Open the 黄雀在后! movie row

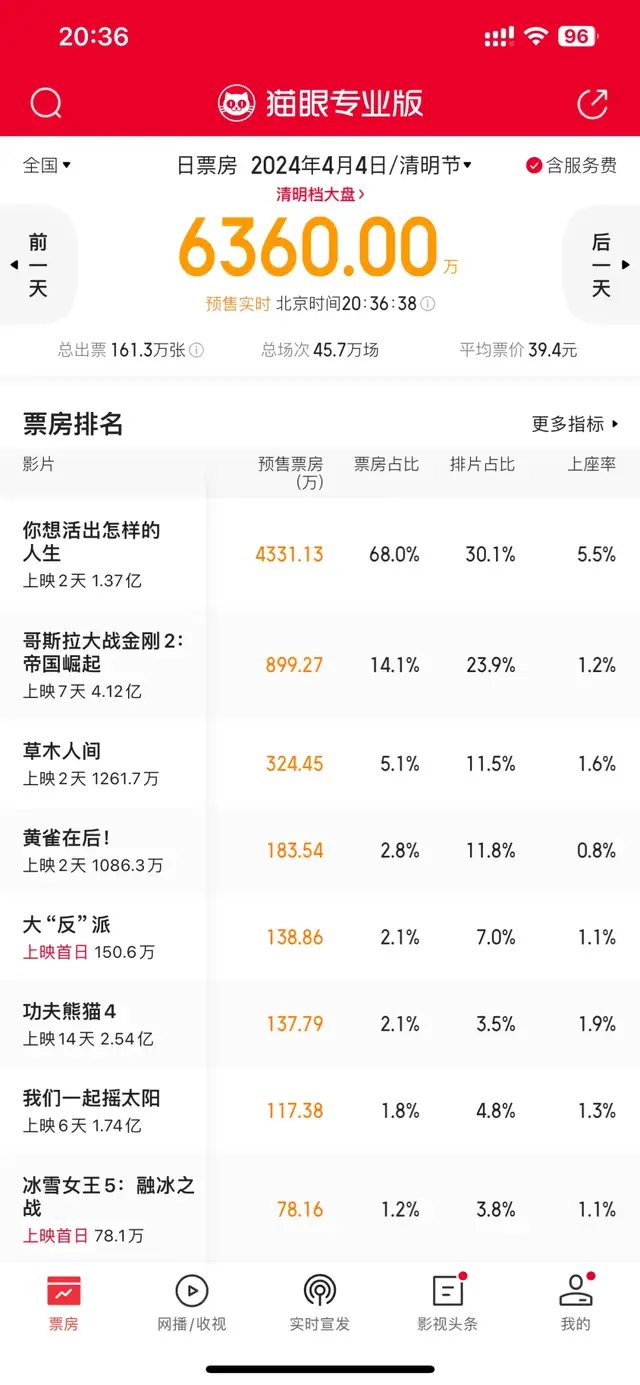(x=320, y=851)
